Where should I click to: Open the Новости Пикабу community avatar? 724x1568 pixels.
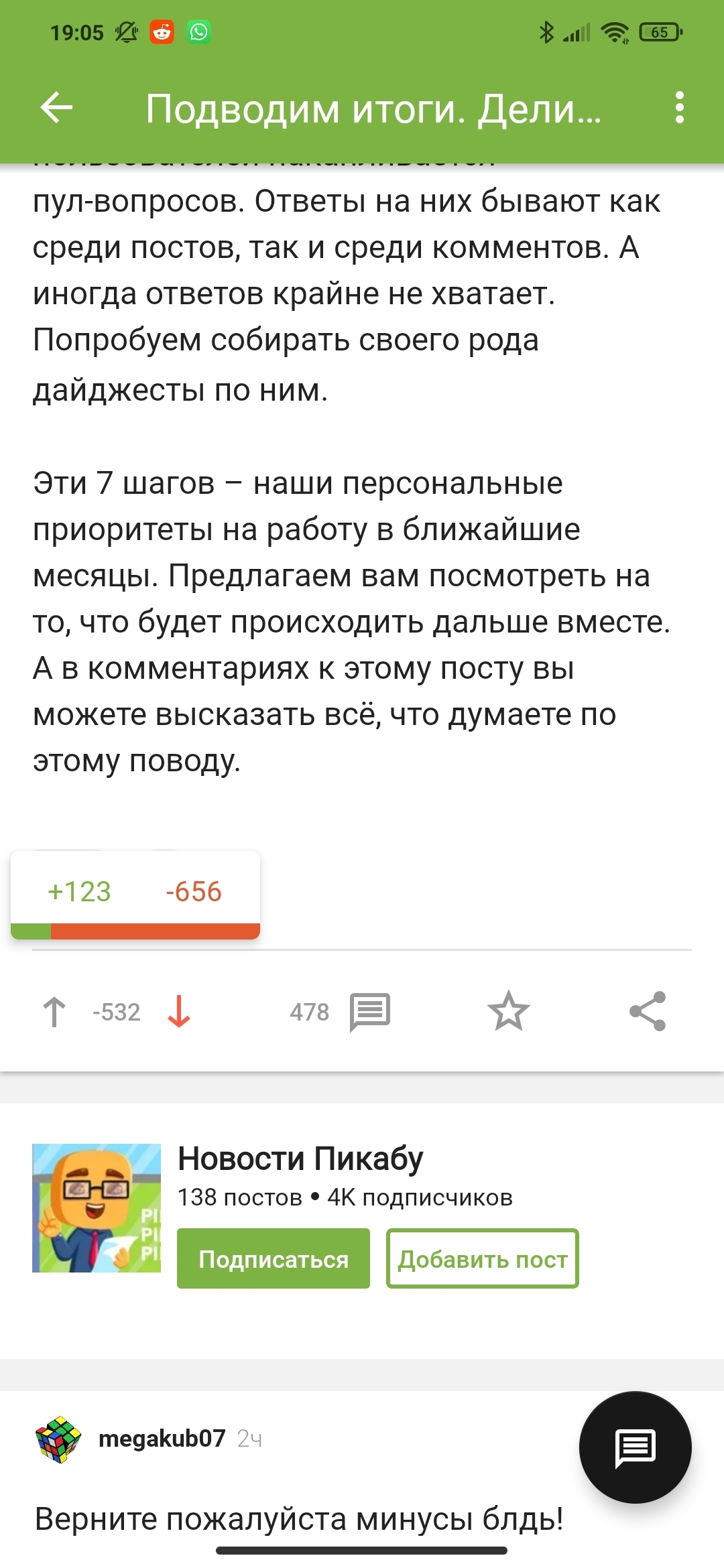(97, 1207)
